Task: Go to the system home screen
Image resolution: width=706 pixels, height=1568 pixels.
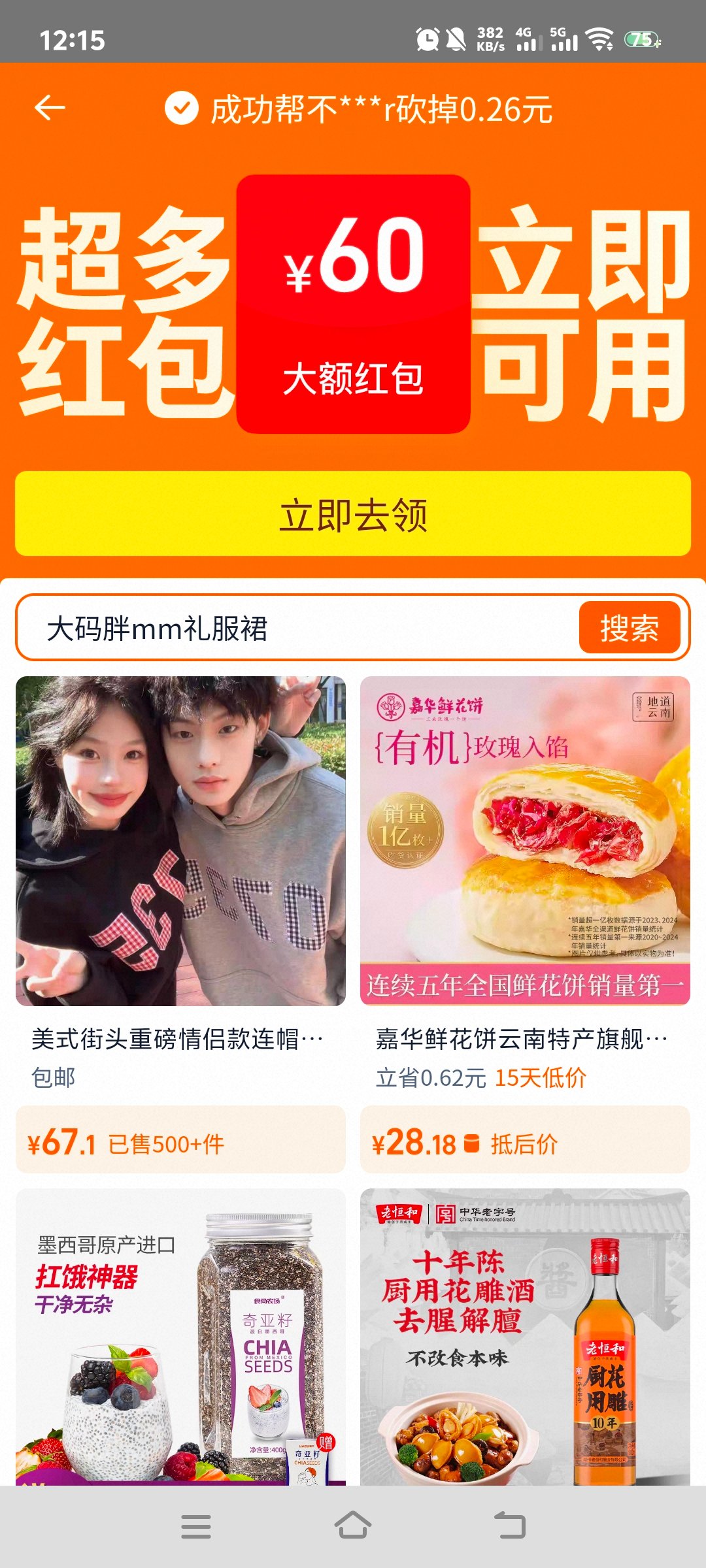Action: pyautogui.click(x=353, y=1527)
